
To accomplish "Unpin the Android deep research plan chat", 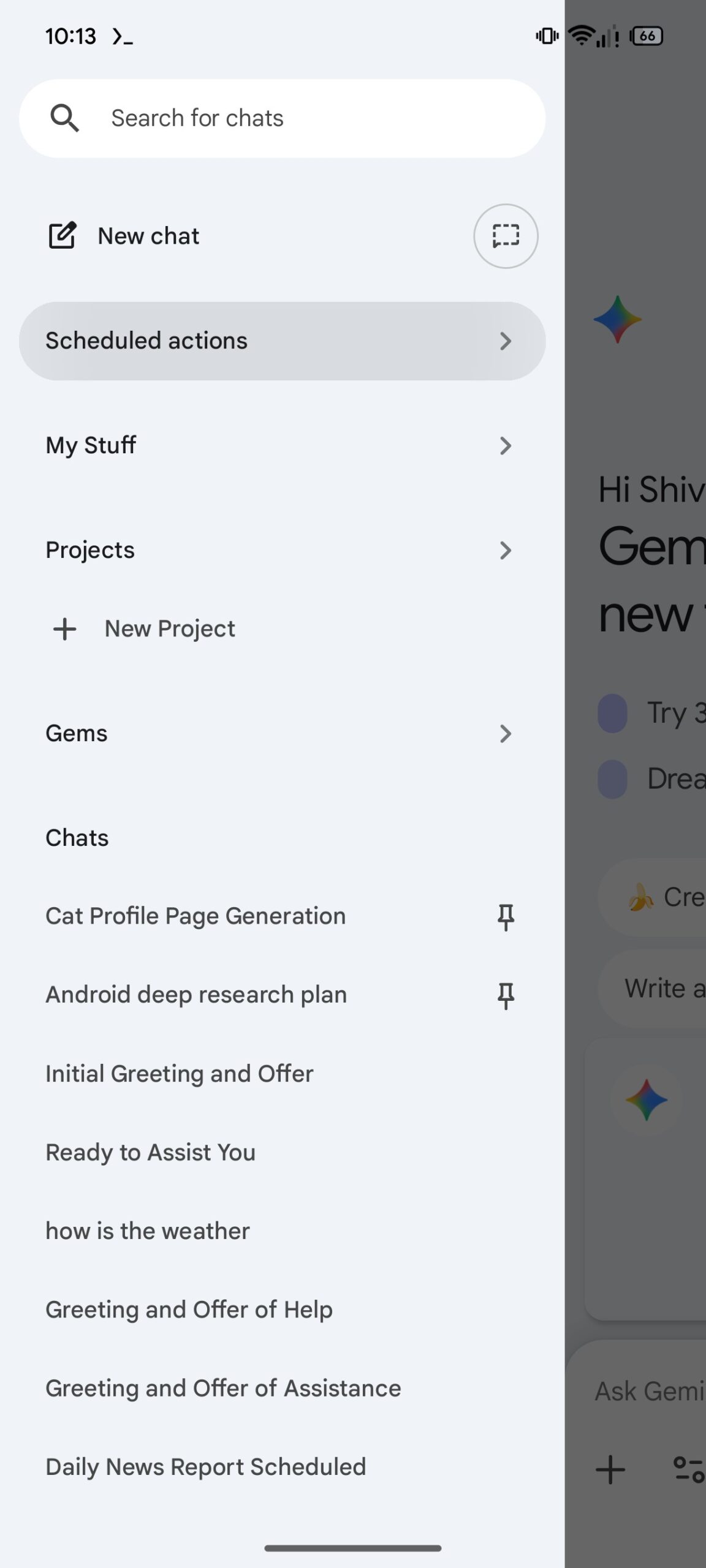I will coord(506,995).
